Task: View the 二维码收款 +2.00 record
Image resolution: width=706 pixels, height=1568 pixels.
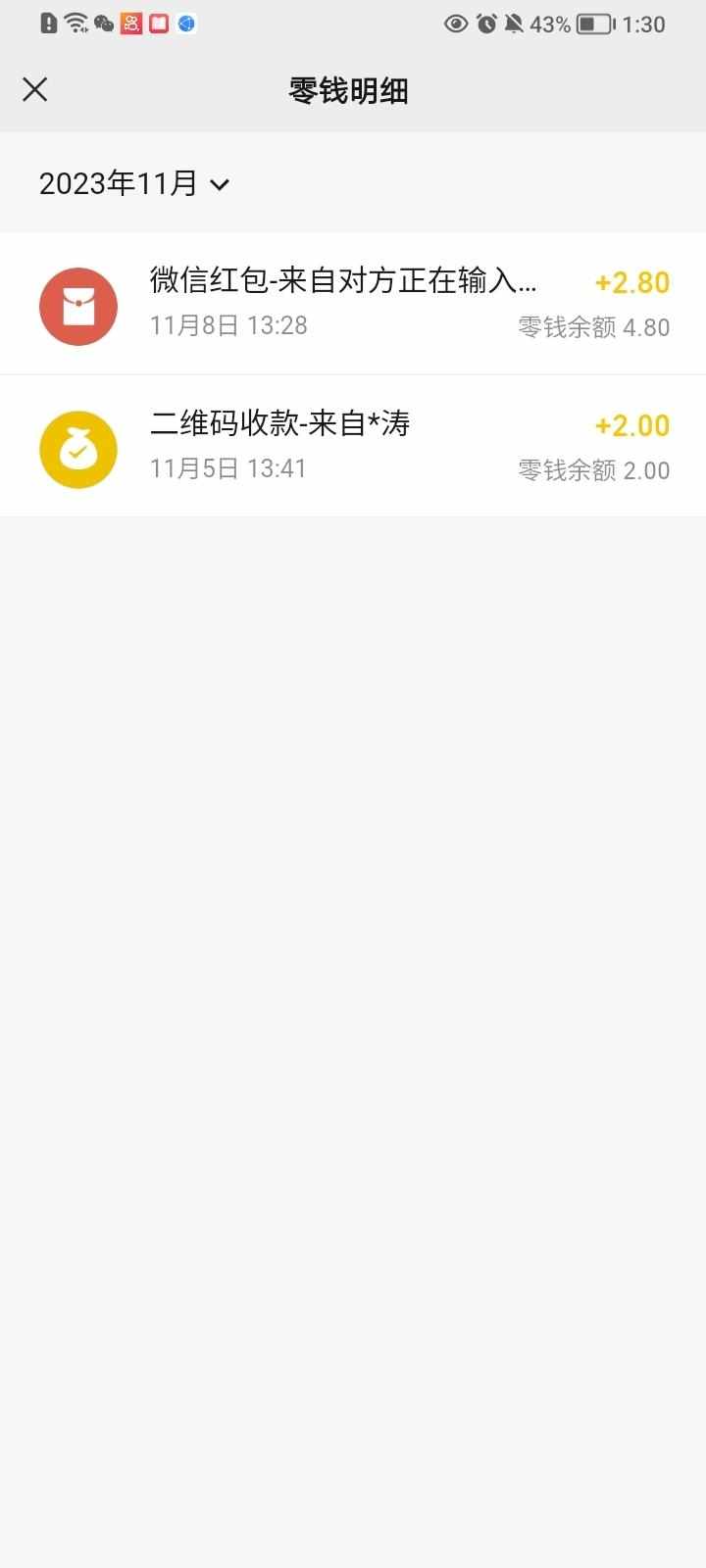Action: (353, 447)
